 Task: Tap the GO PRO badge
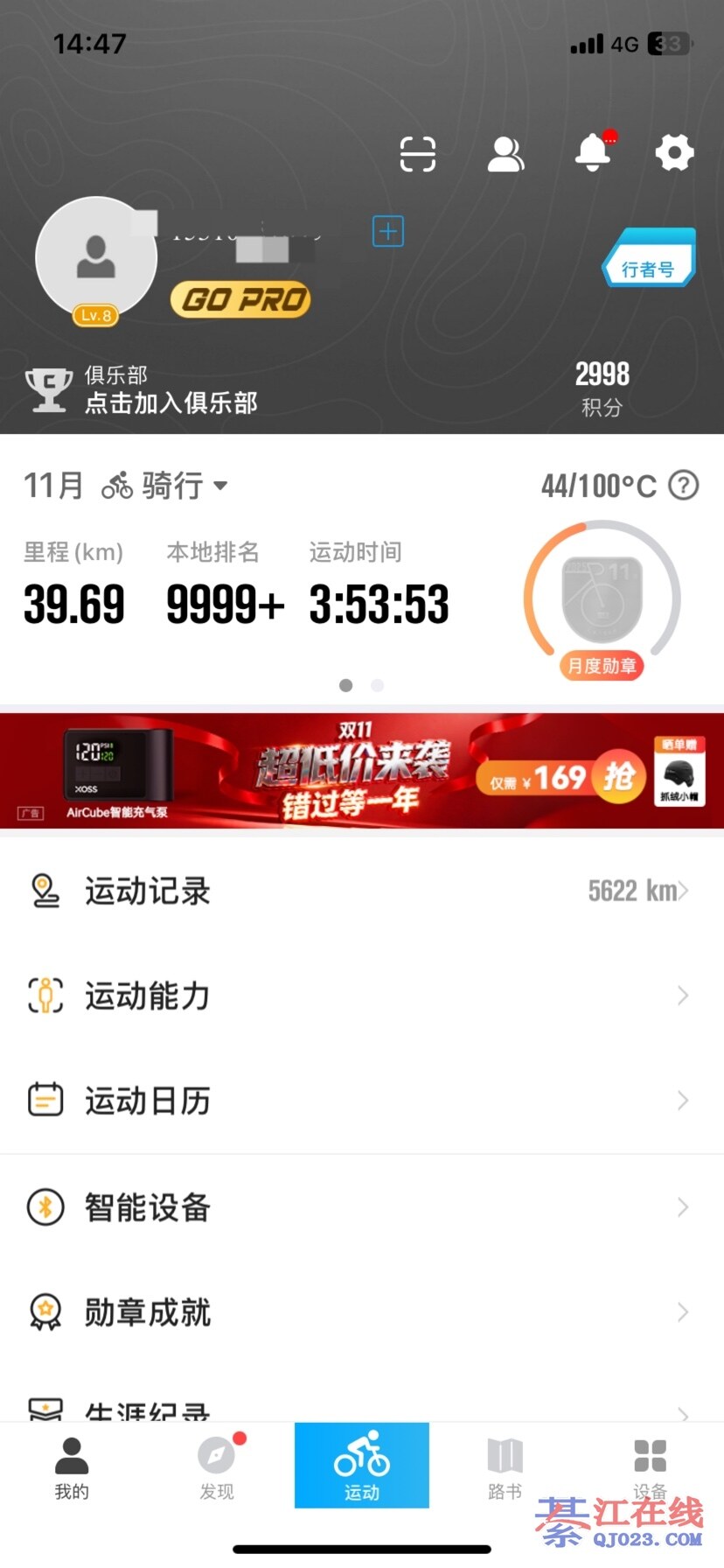240,300
